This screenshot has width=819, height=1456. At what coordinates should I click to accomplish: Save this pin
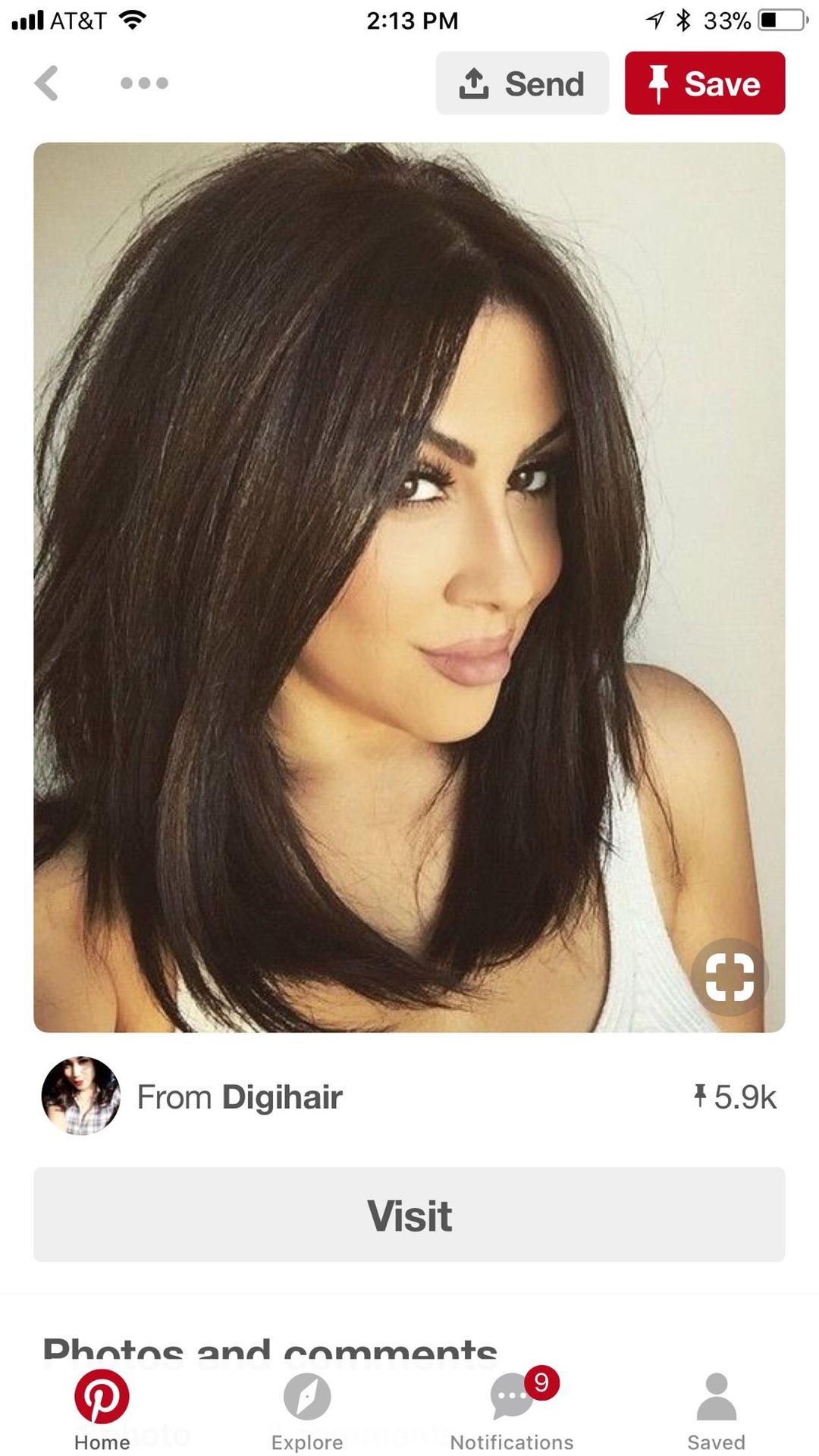(704, 83)
